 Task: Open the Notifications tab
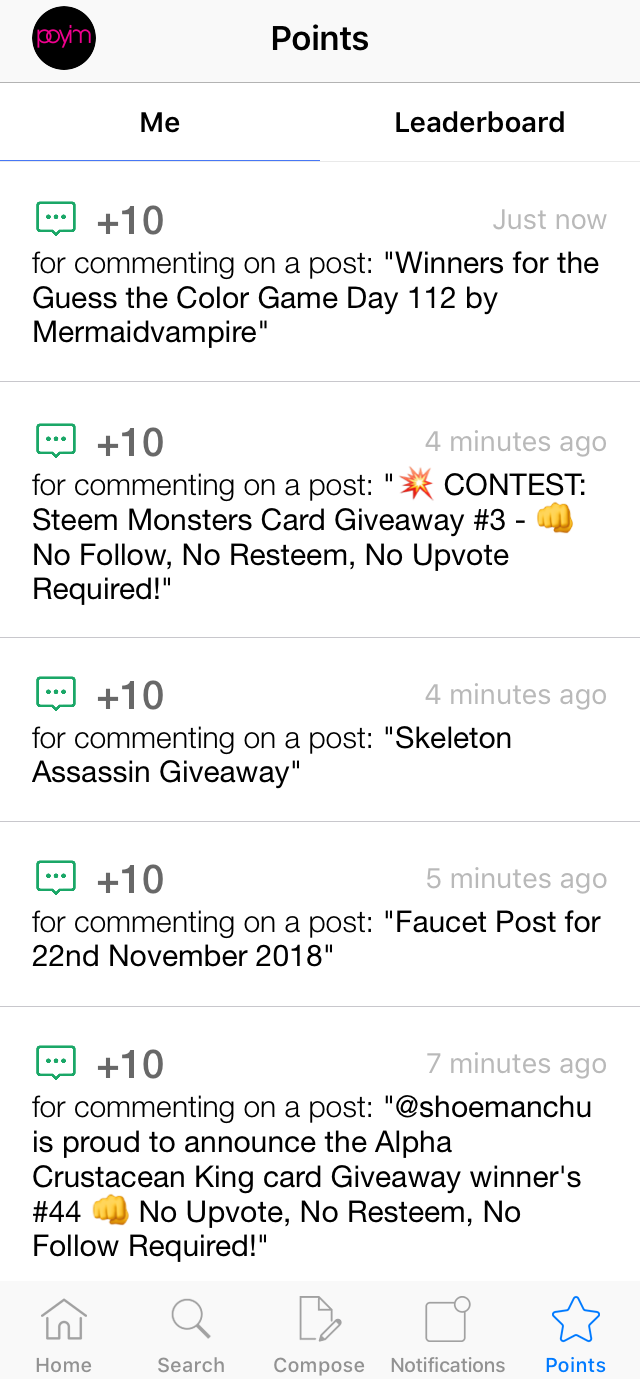click(x=448, y=1334)
